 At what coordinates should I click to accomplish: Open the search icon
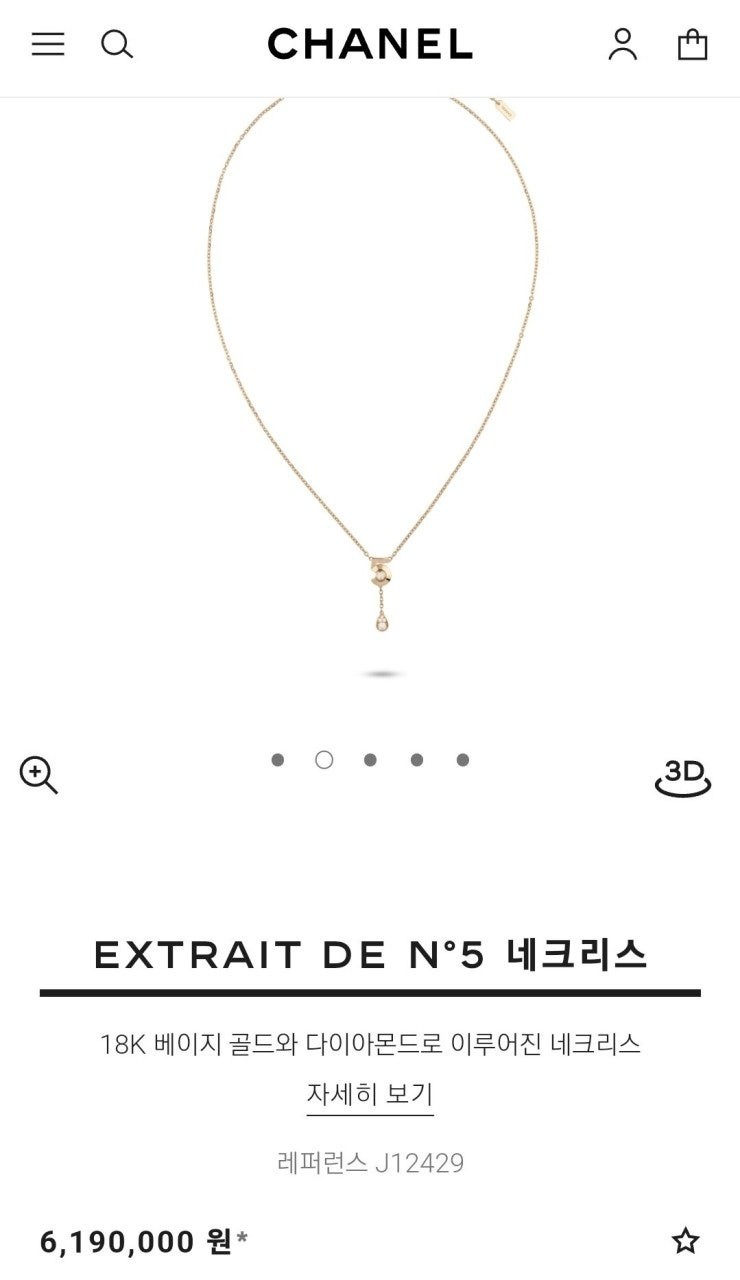pyautogui.click(x=117, y=44)
